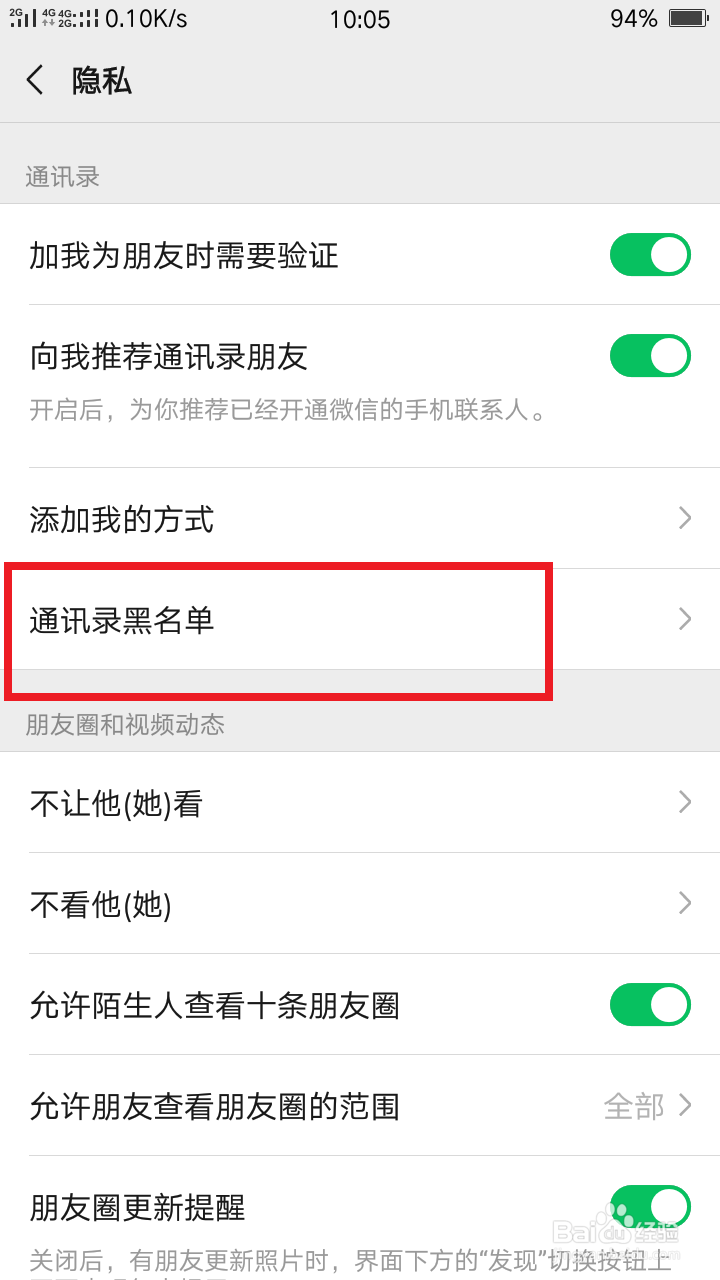Screen dimensions: 720x1280
Task: Tap the network speed display 0.10K/s
Action: click(x=148, y=18)
